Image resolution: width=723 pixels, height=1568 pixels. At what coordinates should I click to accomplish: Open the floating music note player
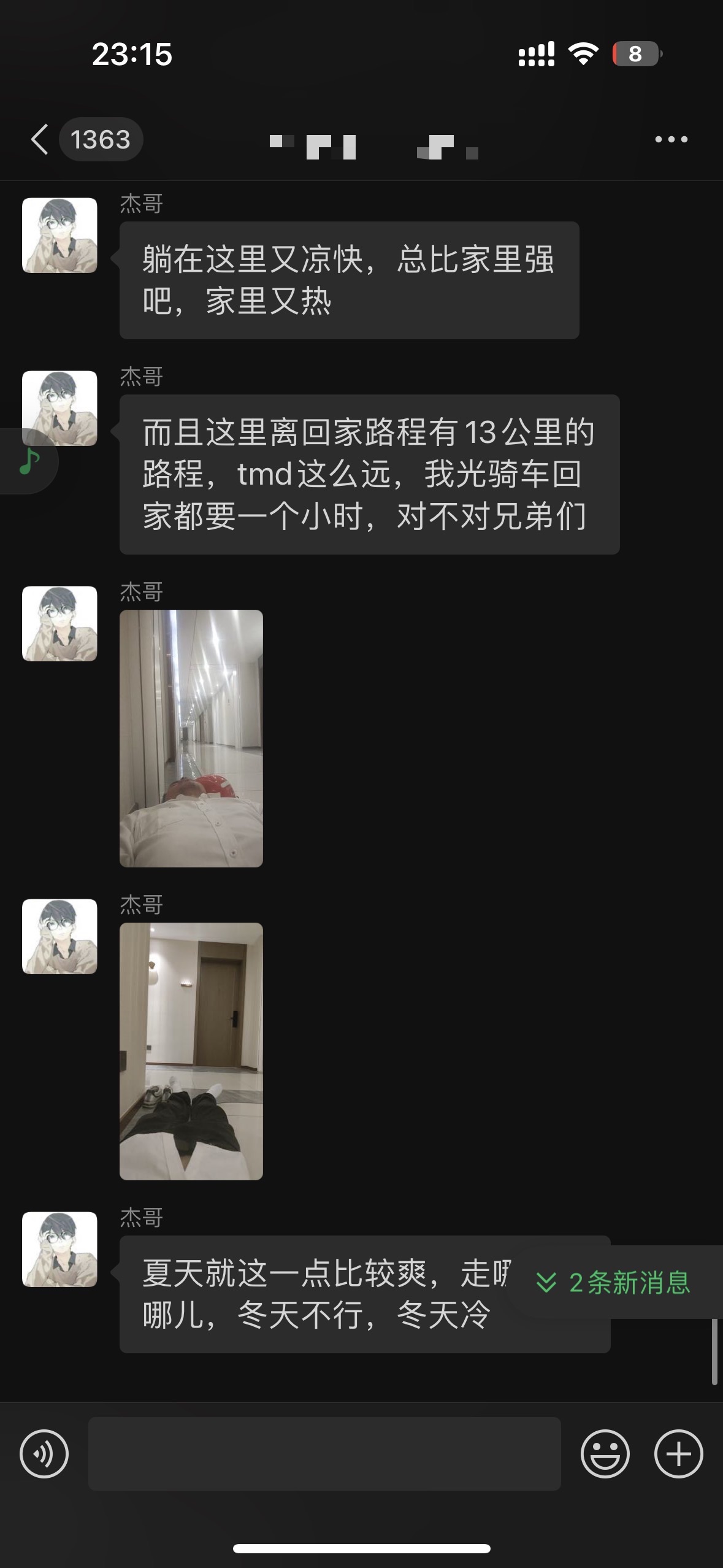tap(28, 461)
